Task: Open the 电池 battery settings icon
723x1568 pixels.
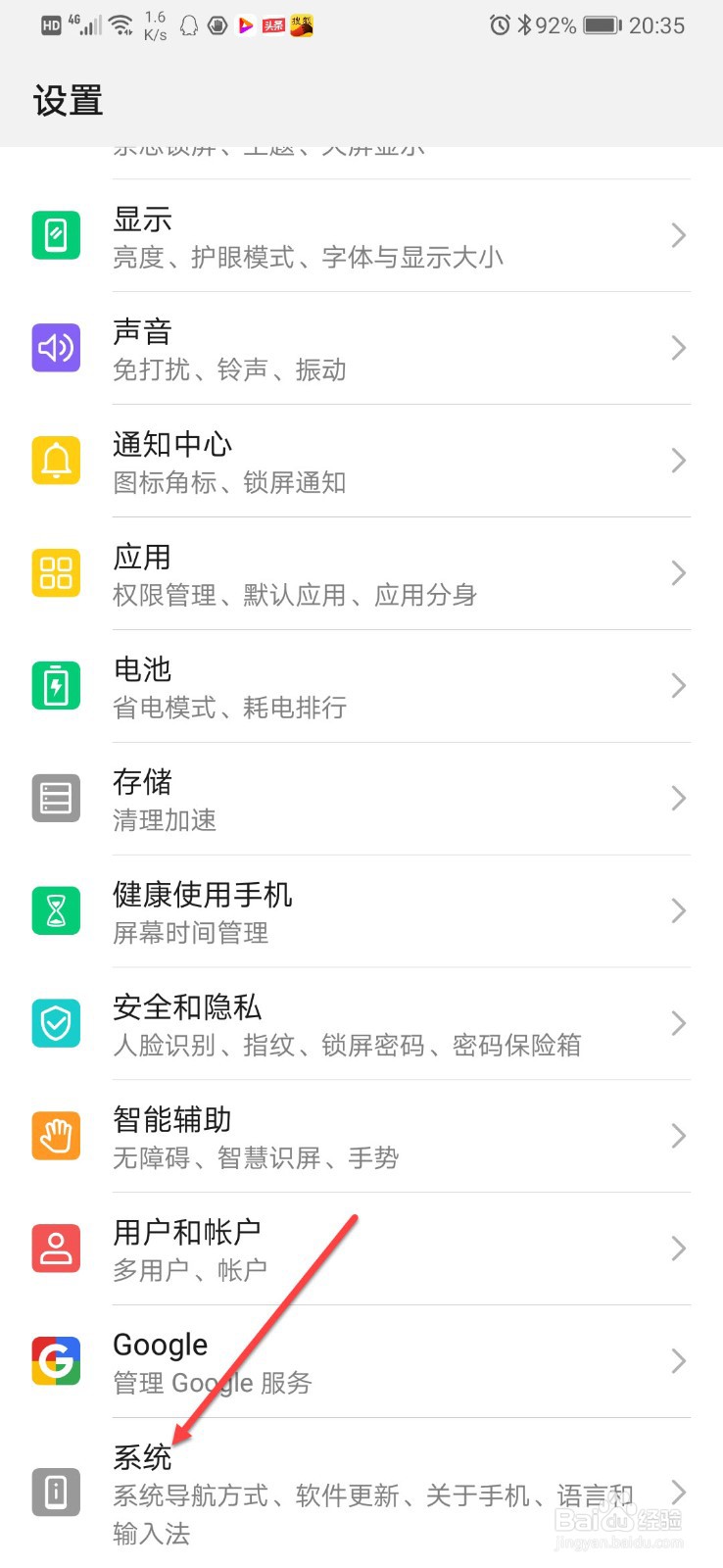Action: [56, 686]
